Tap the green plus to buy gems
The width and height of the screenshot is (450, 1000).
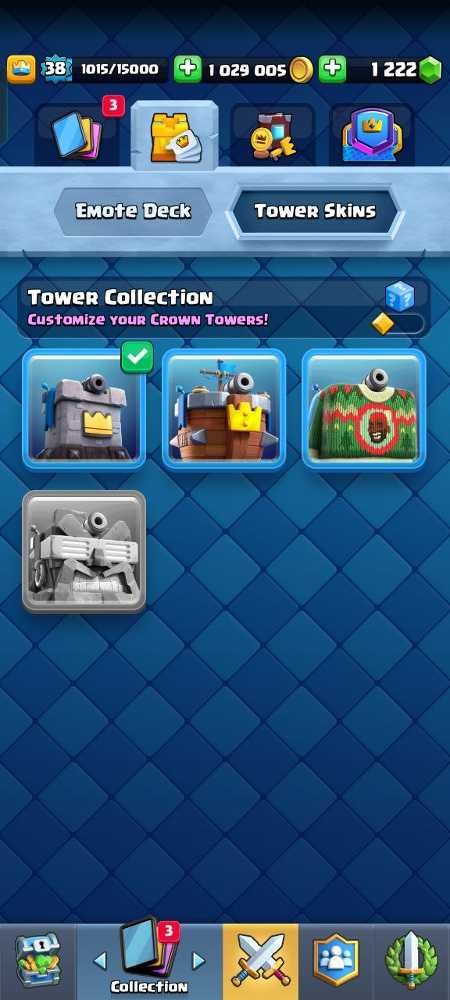pos(332,70)
